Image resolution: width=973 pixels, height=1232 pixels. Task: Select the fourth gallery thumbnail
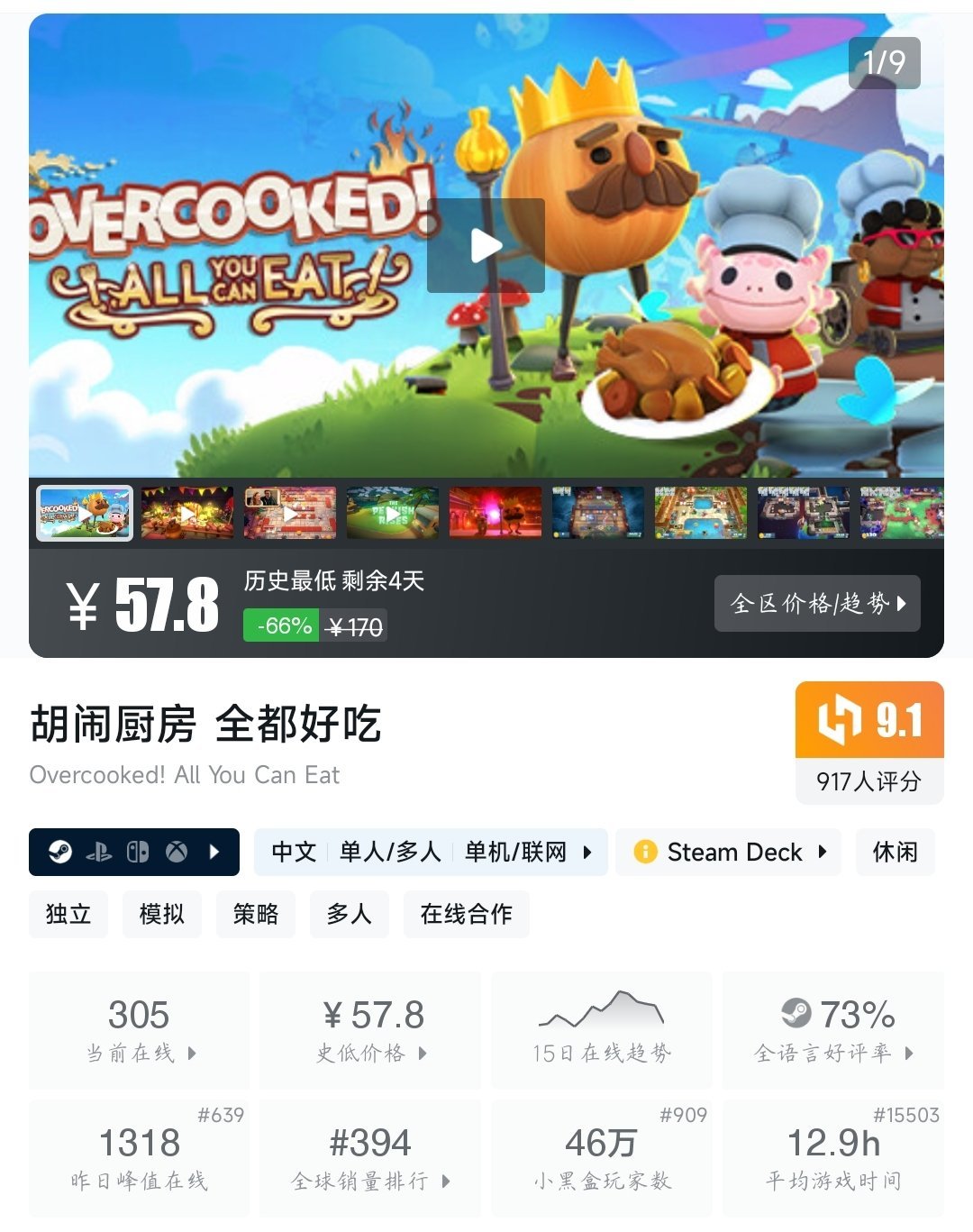coord(393,514)
